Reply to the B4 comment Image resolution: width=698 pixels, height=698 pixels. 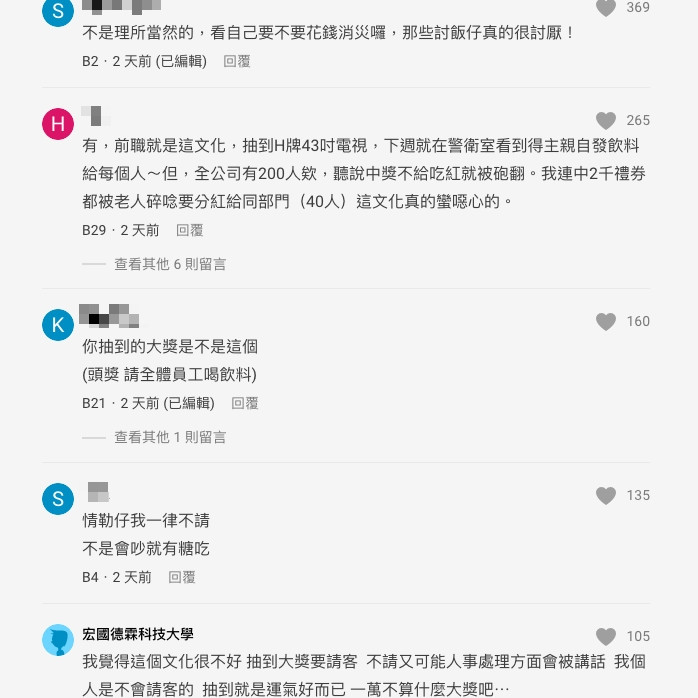[182, 577]
